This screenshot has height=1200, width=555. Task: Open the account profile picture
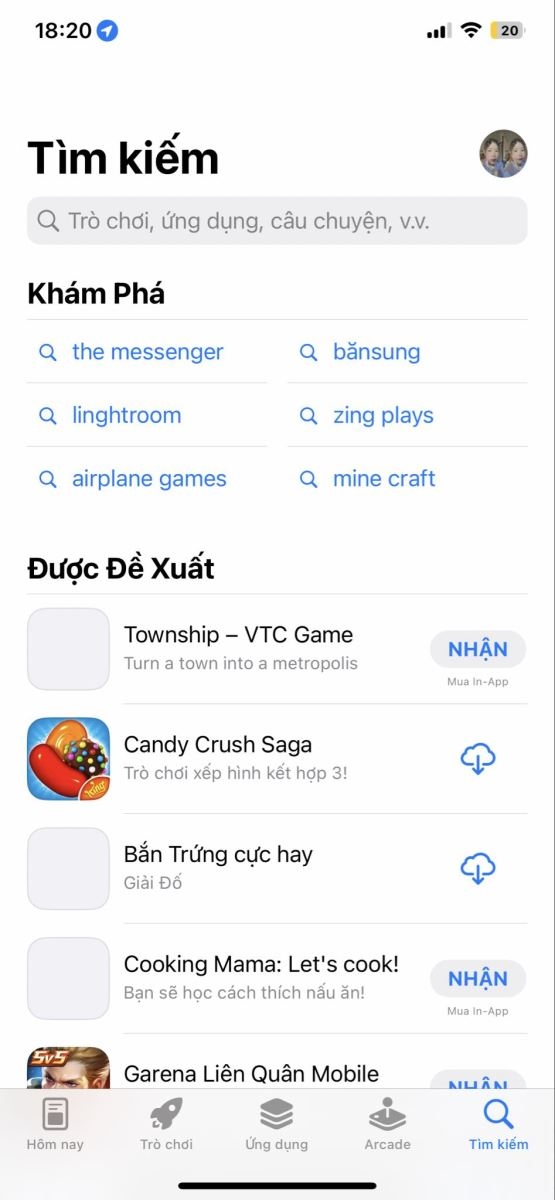pyautogui.click(x=503, y=154)
